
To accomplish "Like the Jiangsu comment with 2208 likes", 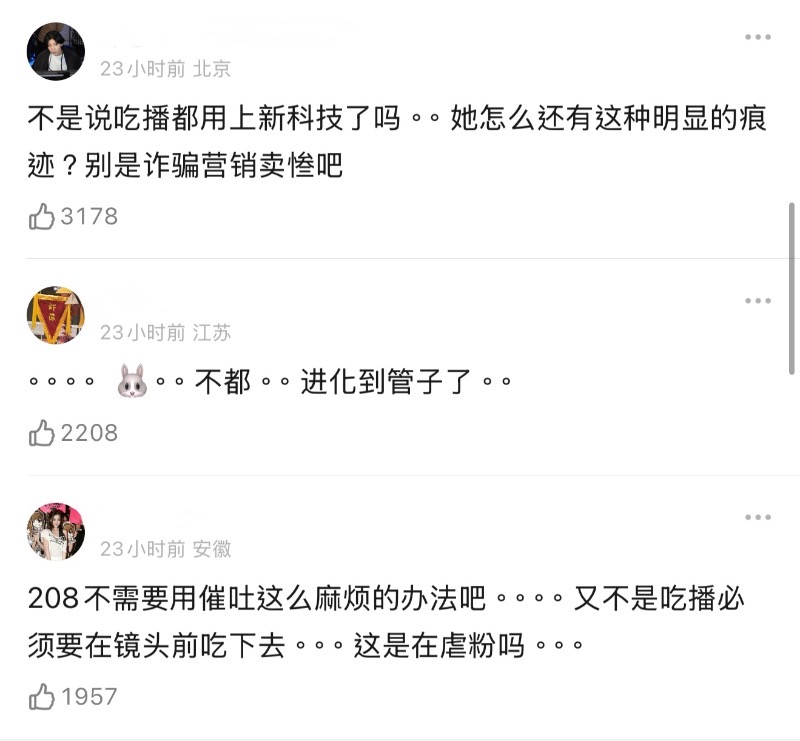I will point(42,433).
